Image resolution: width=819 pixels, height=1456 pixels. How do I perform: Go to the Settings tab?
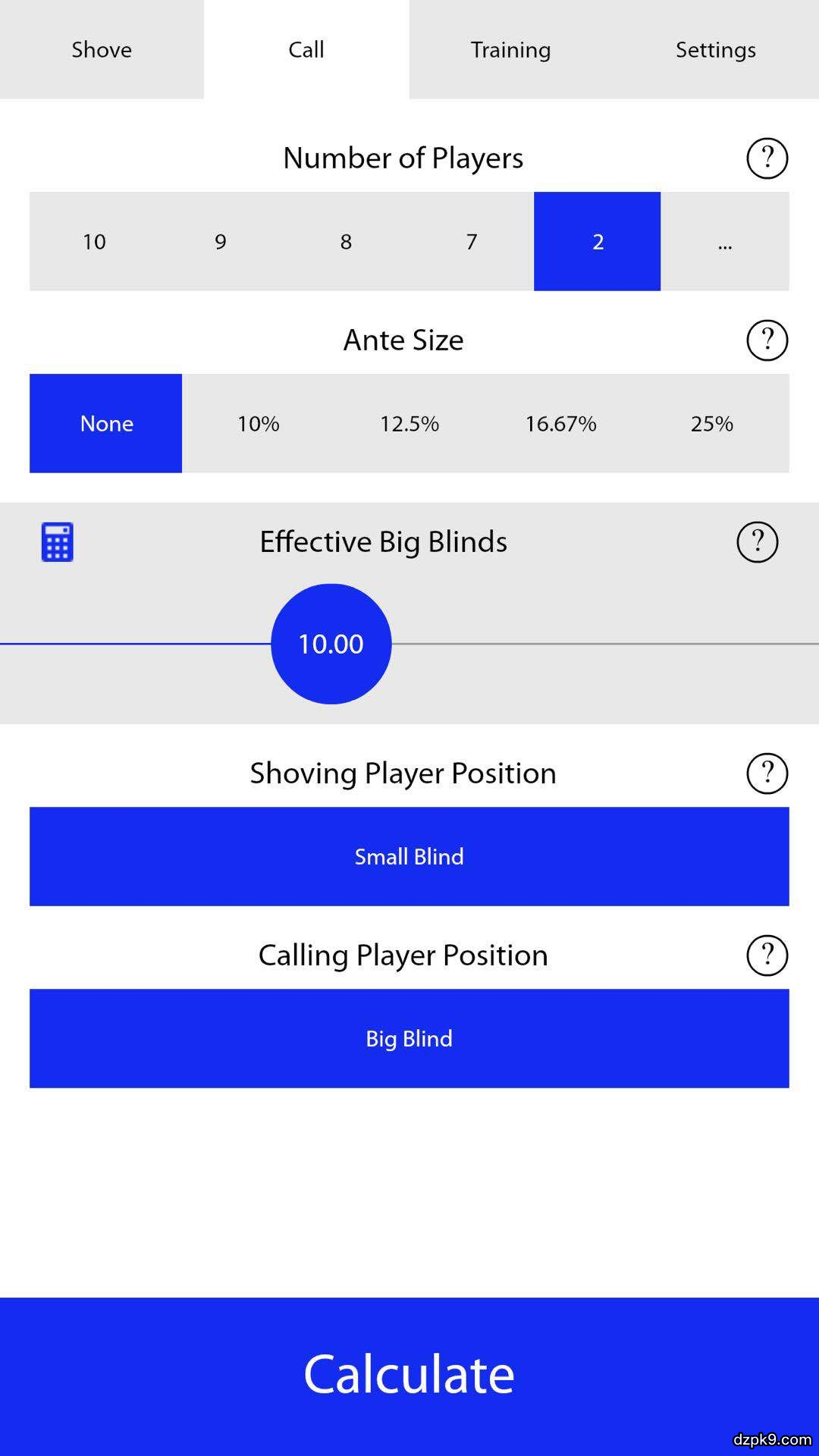[x=715, y=50]
